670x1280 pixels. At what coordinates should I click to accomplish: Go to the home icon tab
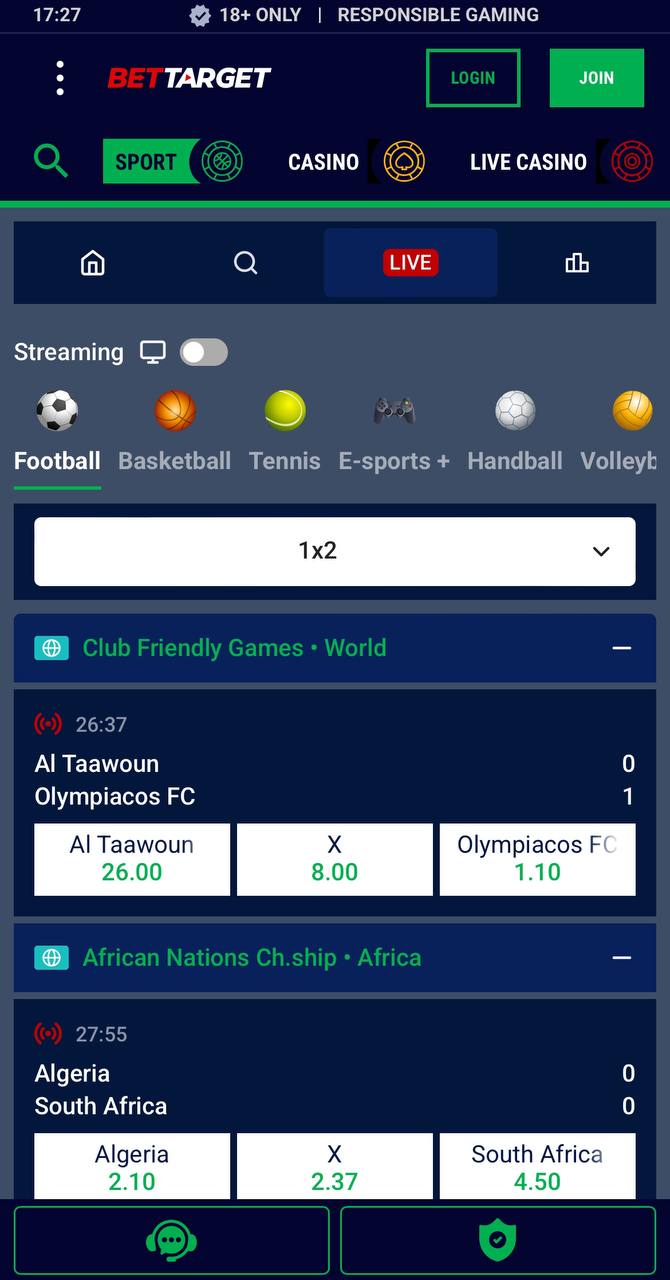click(93, 263)
